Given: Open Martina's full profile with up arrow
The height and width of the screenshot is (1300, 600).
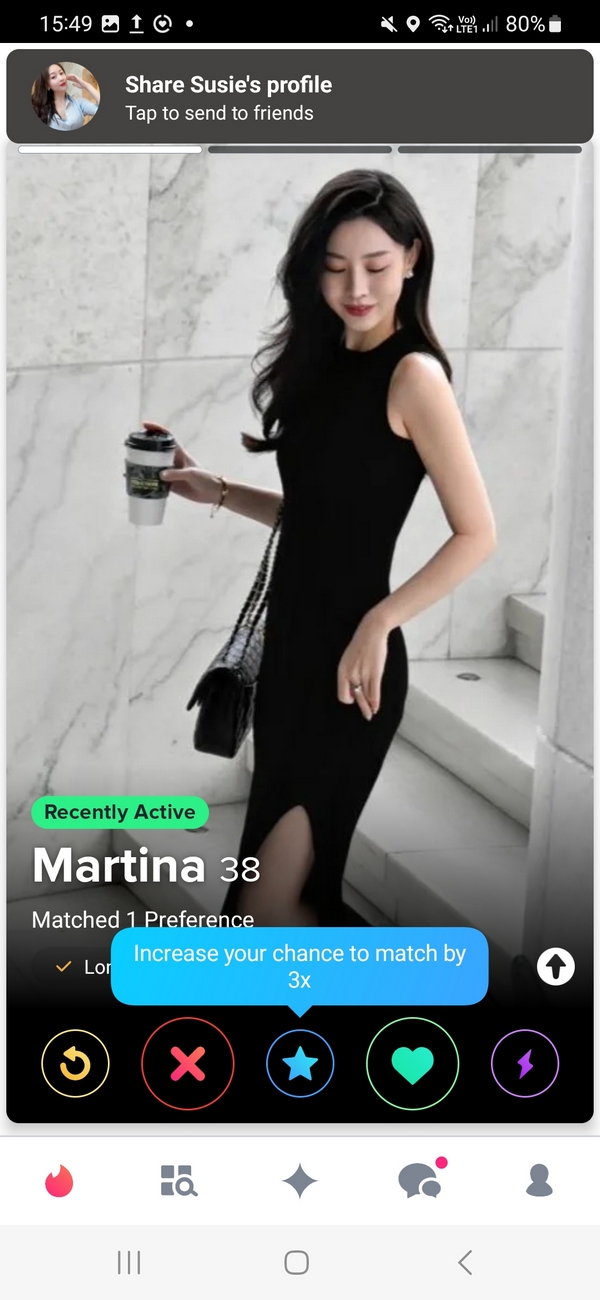Looking at the screenshot, I should pyautogui.click(x=556, y=966).
